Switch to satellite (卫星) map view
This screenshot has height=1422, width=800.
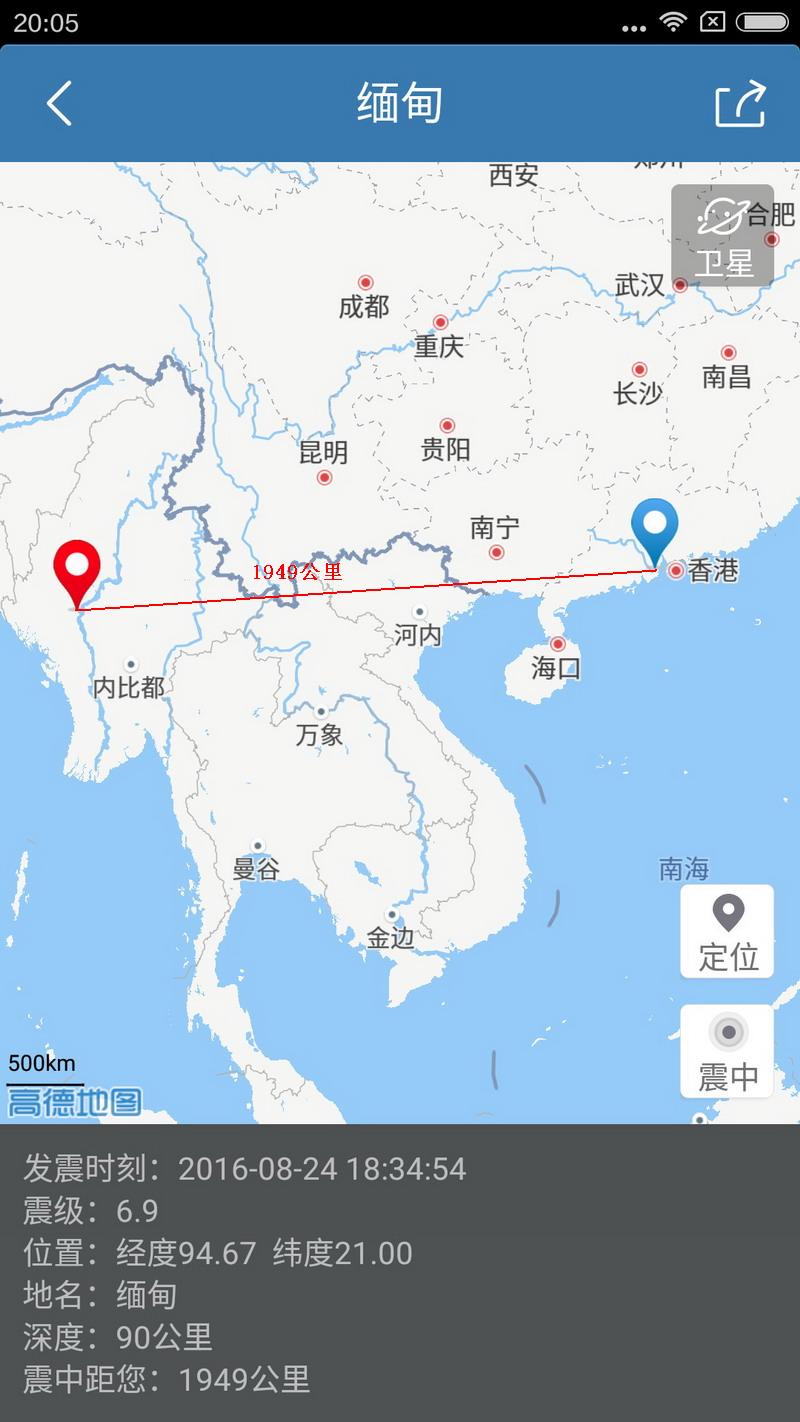[723, 236]
